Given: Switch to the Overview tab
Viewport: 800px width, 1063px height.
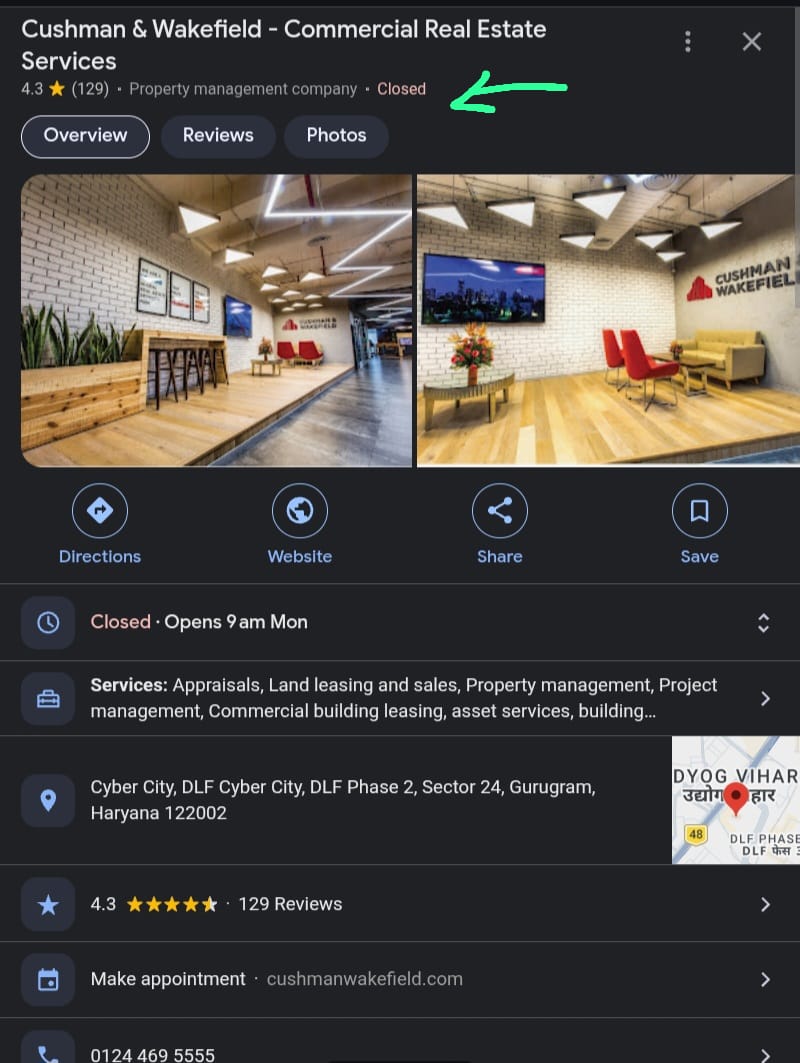Looking at the screenshot, I should click(x=85, y=136).
